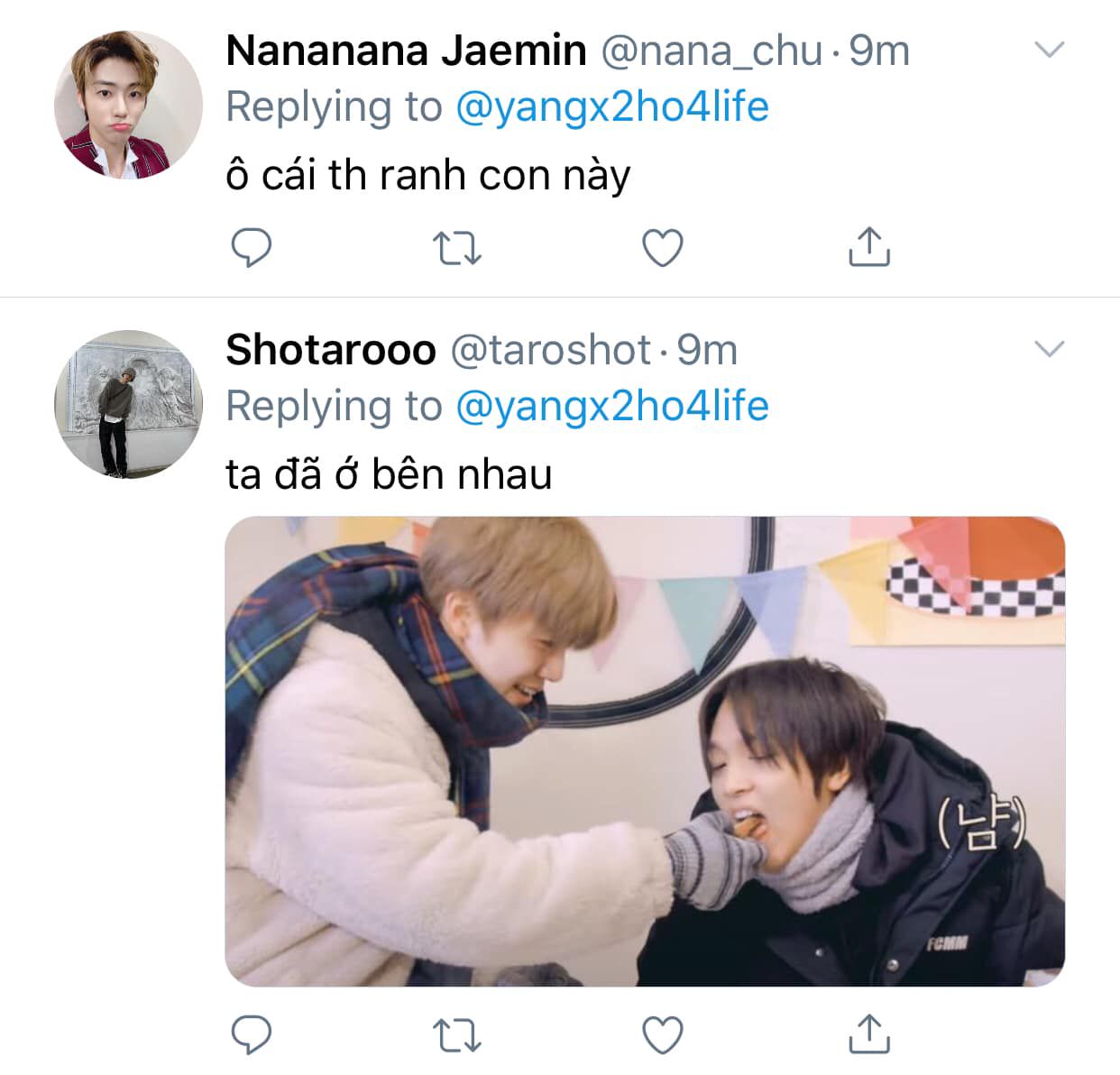The height and width of the screenshot is (1075, 1120).
Task: Open the photo attached to Shotarooo's tweet
Action: (x=645, y=751)
